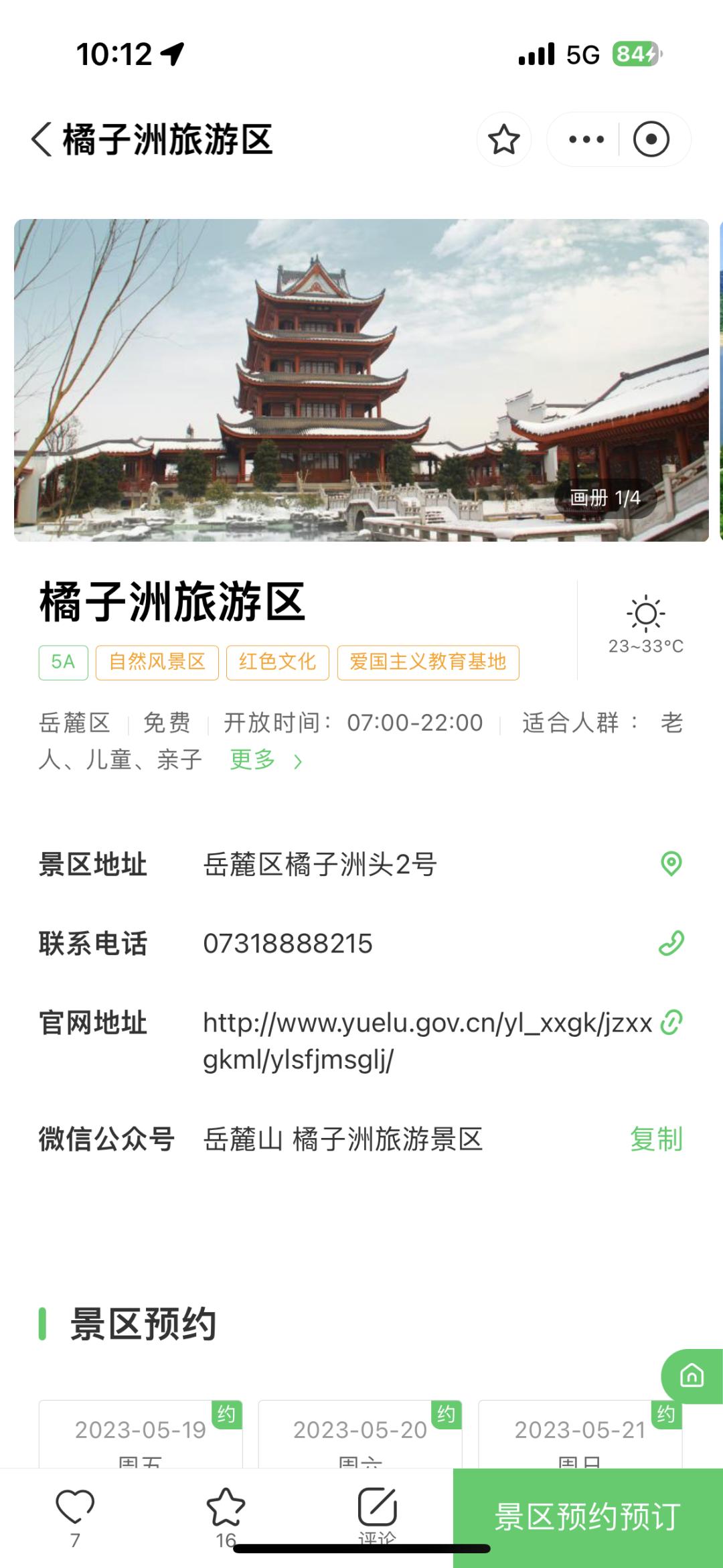This screenshot has height=1568, width=723.
Task: Go back from 橘子洲旅游区 page
Action: (42, 140)
